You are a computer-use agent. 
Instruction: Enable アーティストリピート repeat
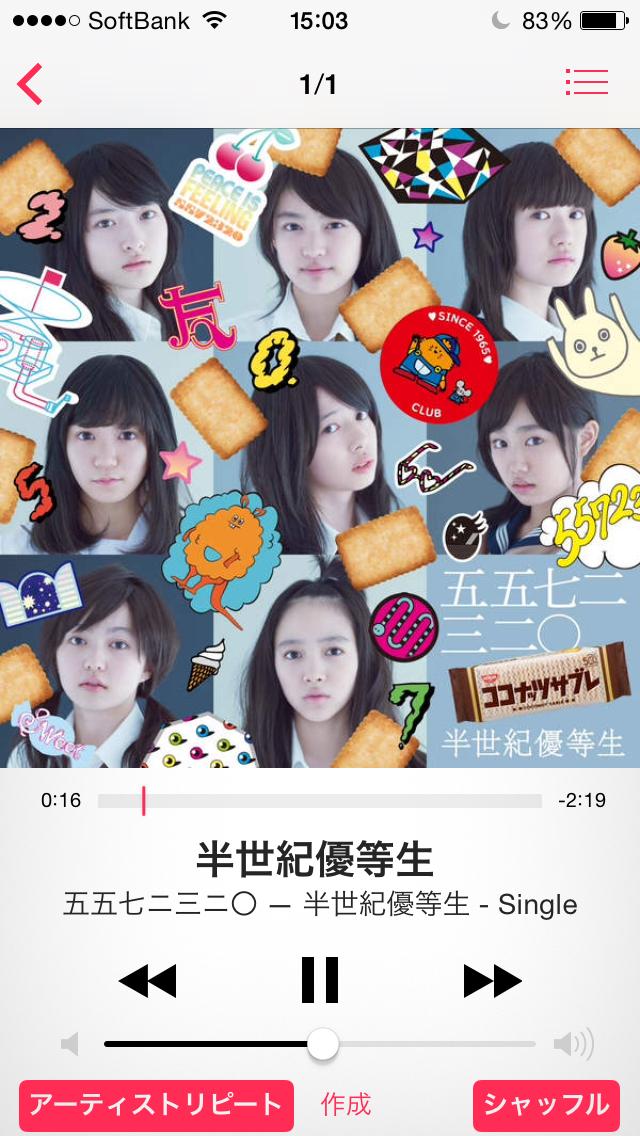coord(156,1105)
